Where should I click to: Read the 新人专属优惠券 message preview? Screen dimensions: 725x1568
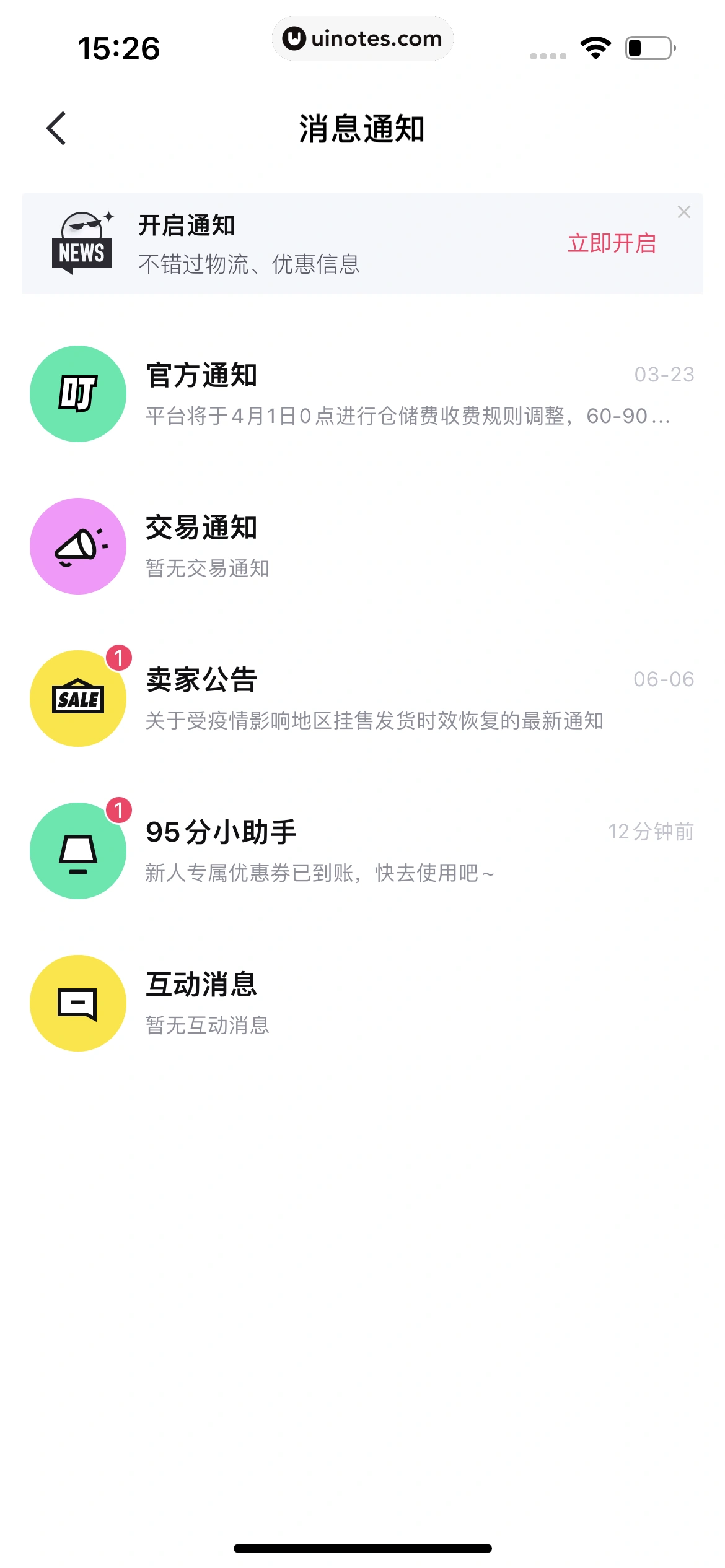319,874
